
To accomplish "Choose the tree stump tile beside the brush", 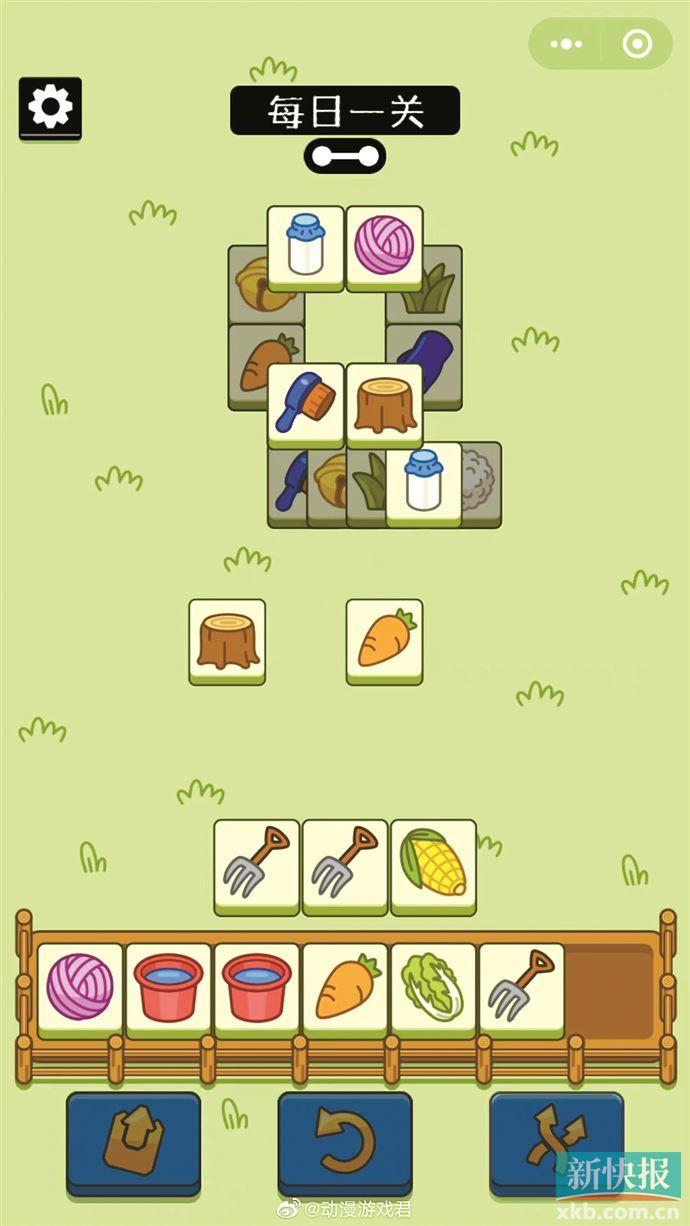I will (x=384, y=405).
